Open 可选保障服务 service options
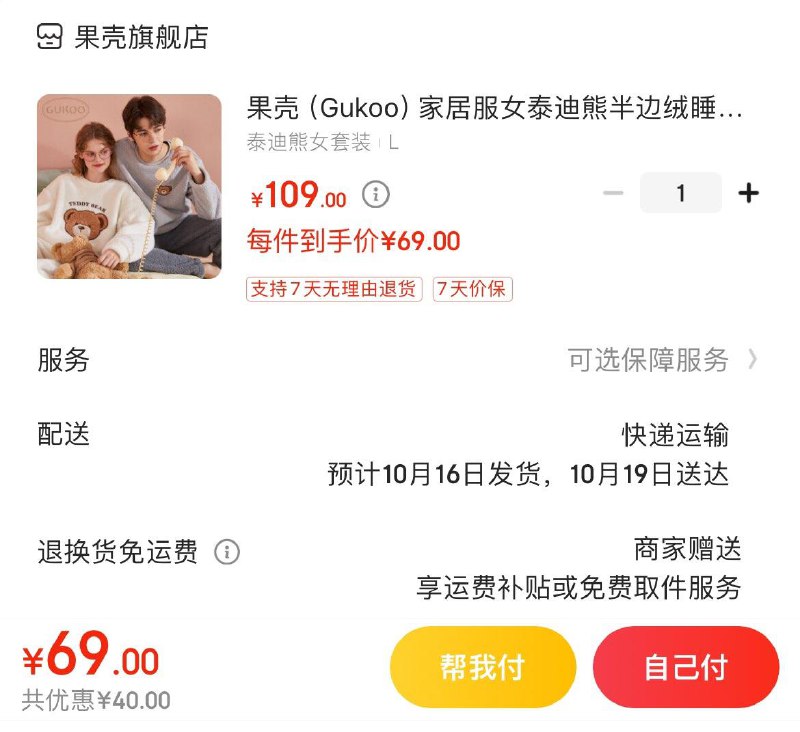800x732 pixels. [662, 360]
